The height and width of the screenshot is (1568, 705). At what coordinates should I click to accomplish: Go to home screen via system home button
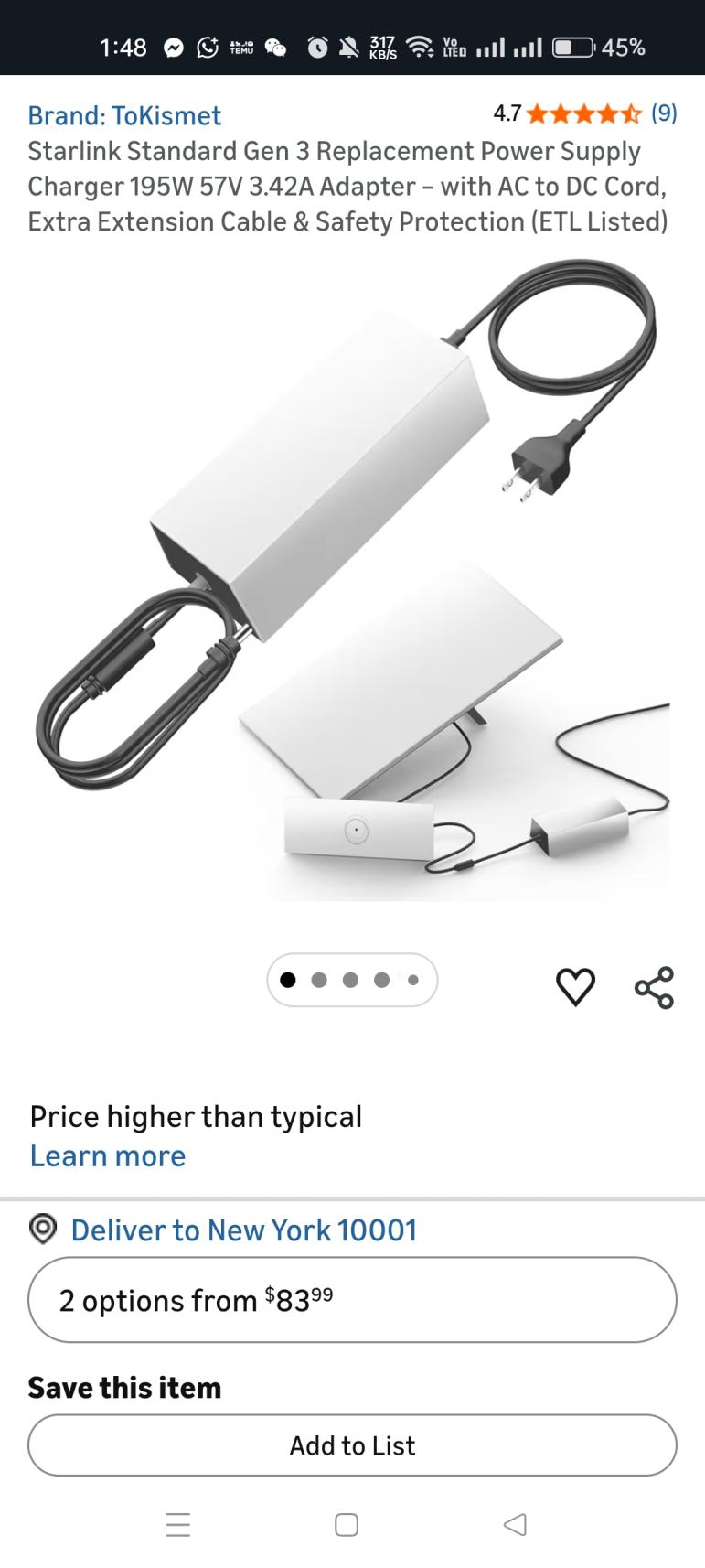point(347,1524)
